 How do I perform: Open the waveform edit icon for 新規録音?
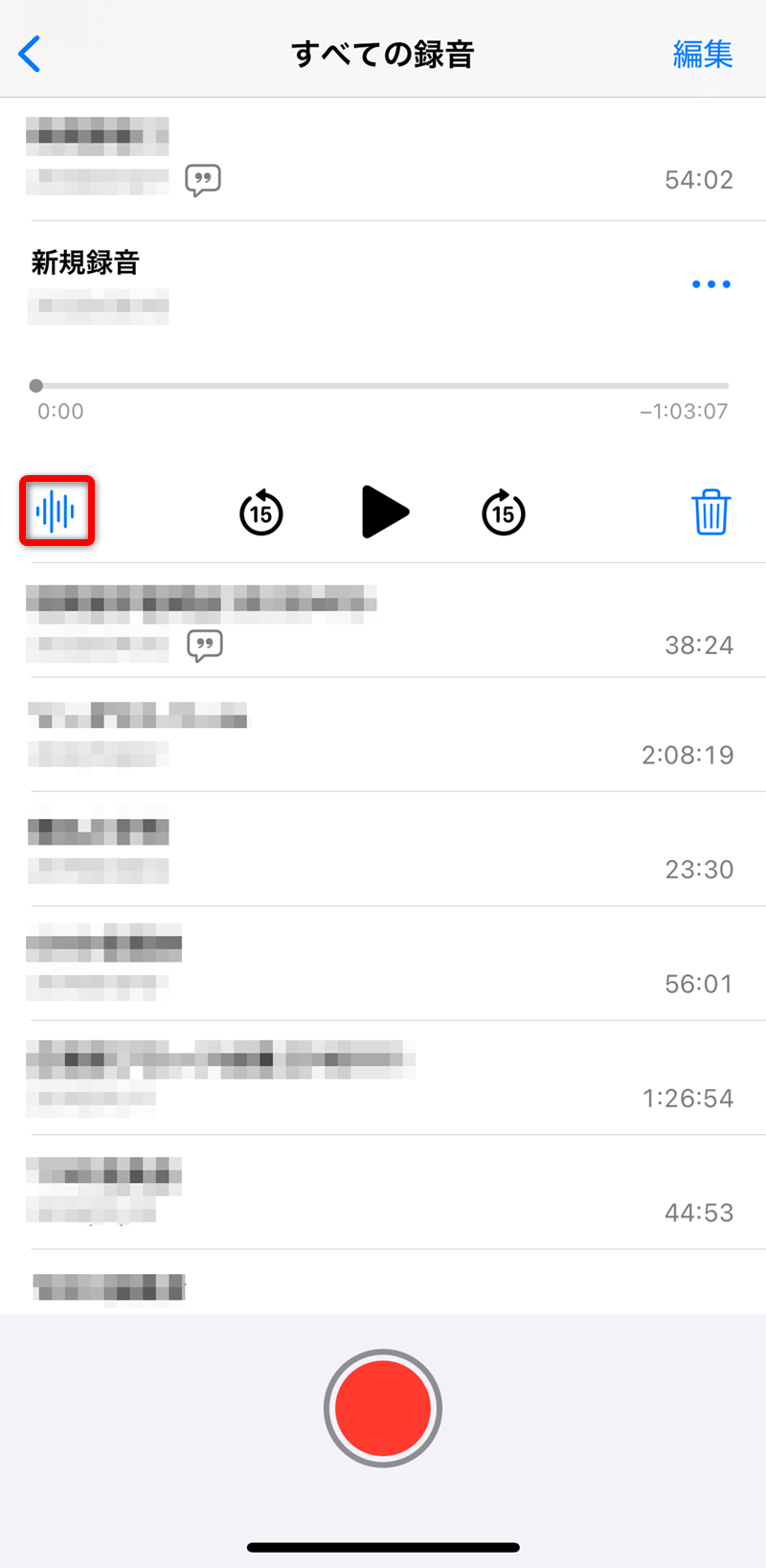56,511
